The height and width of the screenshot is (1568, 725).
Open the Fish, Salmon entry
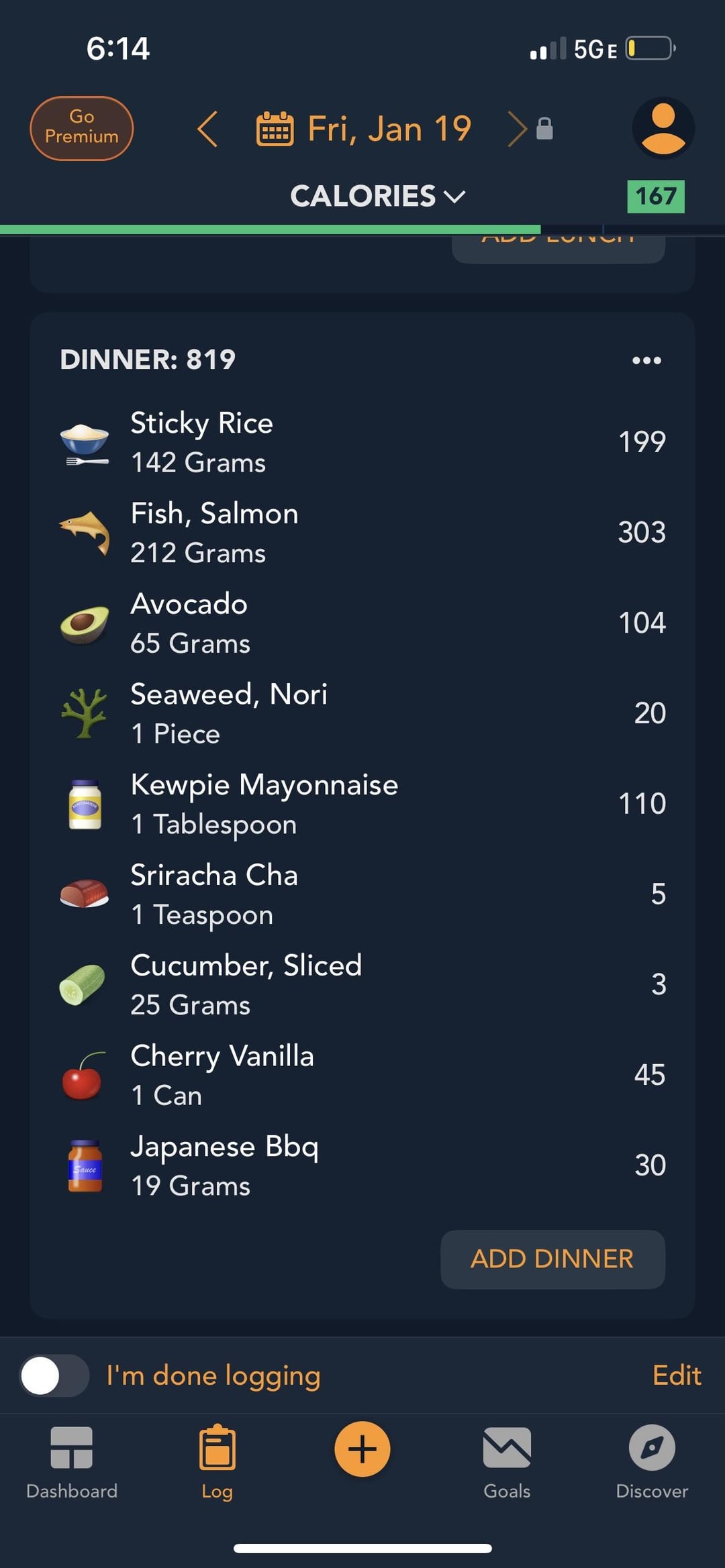(x=362, y=533)
